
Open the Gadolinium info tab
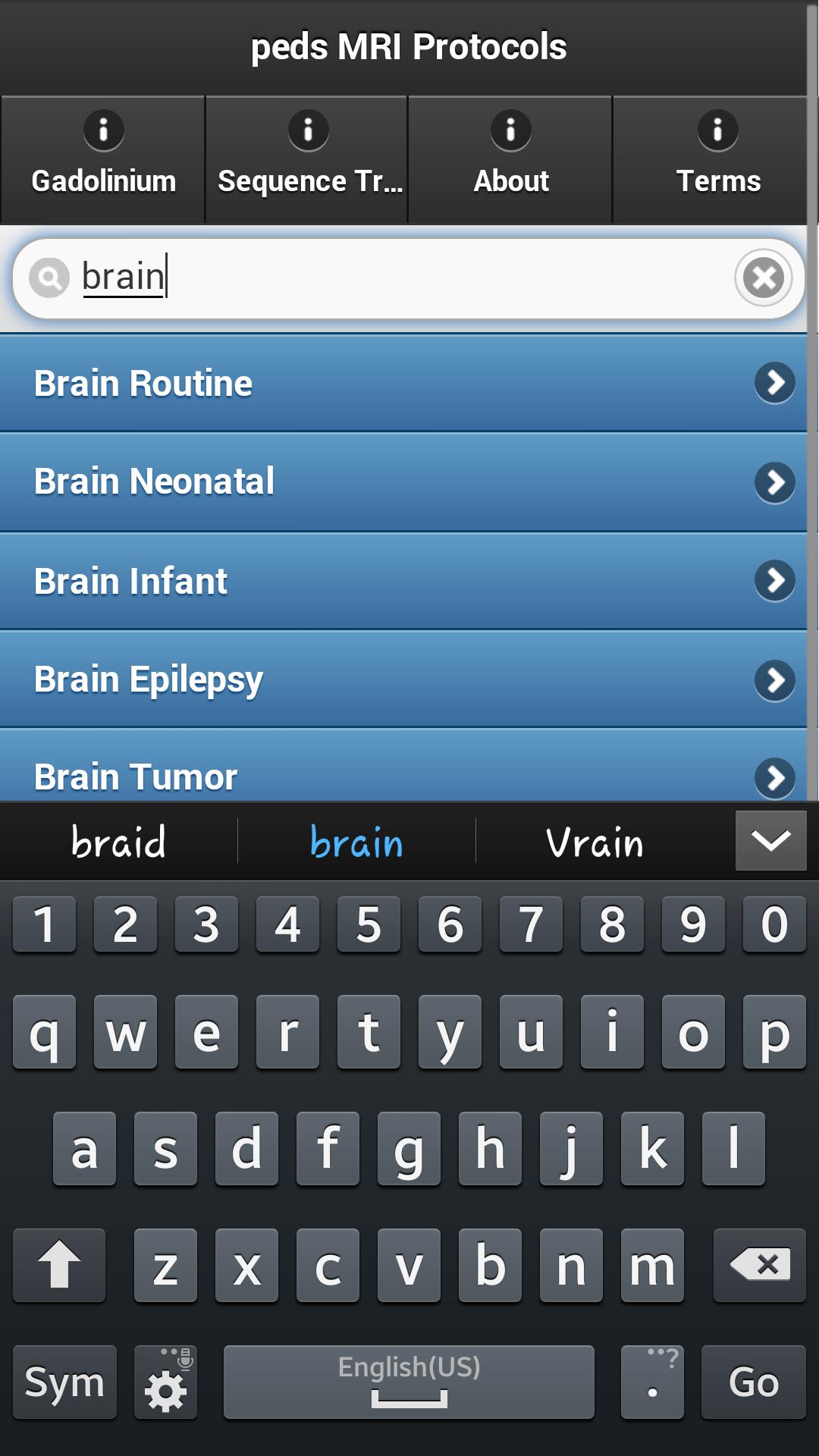click(x=103, y=159)
